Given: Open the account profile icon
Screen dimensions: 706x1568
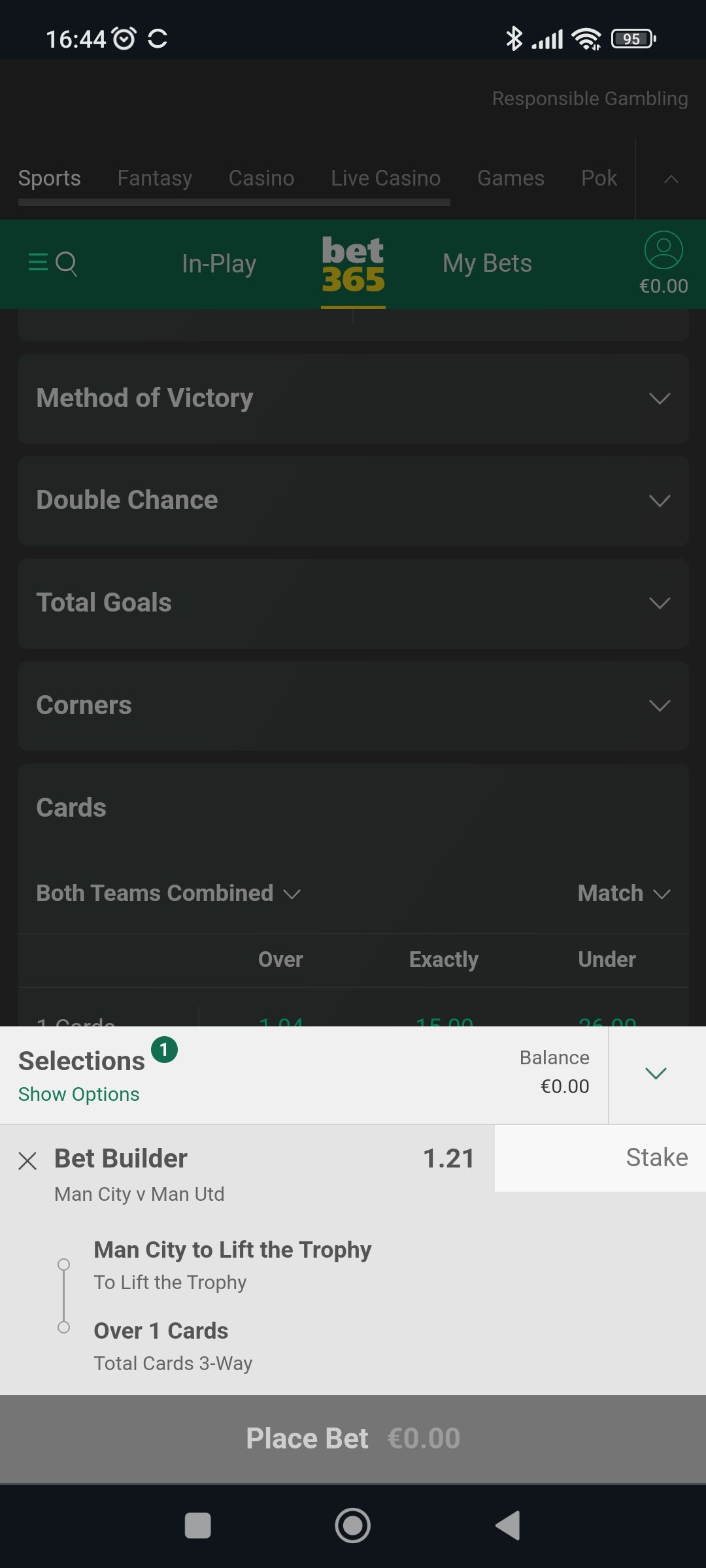Looking at the screenshot, I should click(x=664, y=251).
